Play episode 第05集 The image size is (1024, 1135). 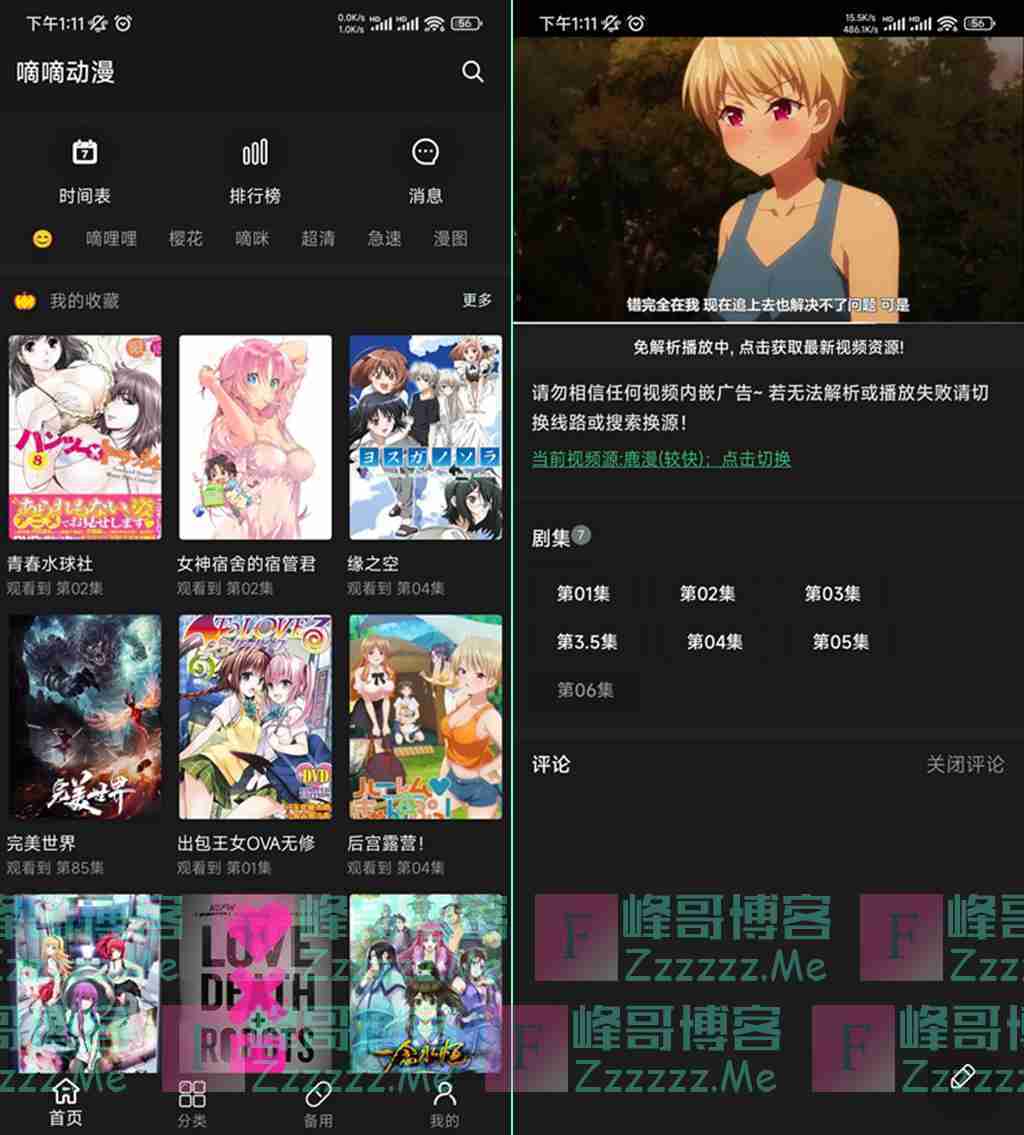(x=840, y=642)
